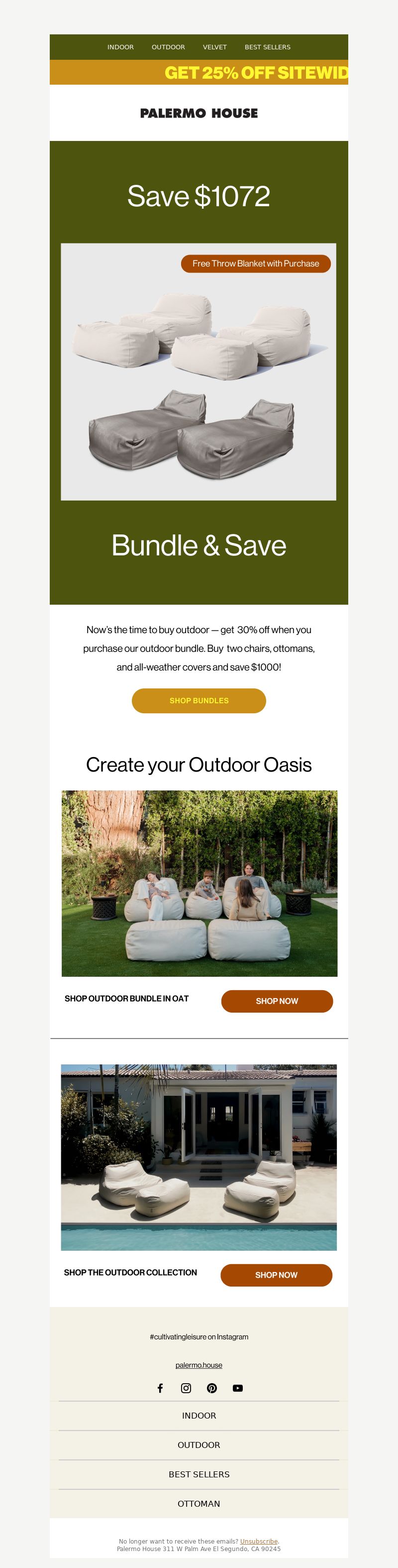Visit the YouTube channel
The width and height of the screenshot is (398, 1568).
click(238, 1388)
